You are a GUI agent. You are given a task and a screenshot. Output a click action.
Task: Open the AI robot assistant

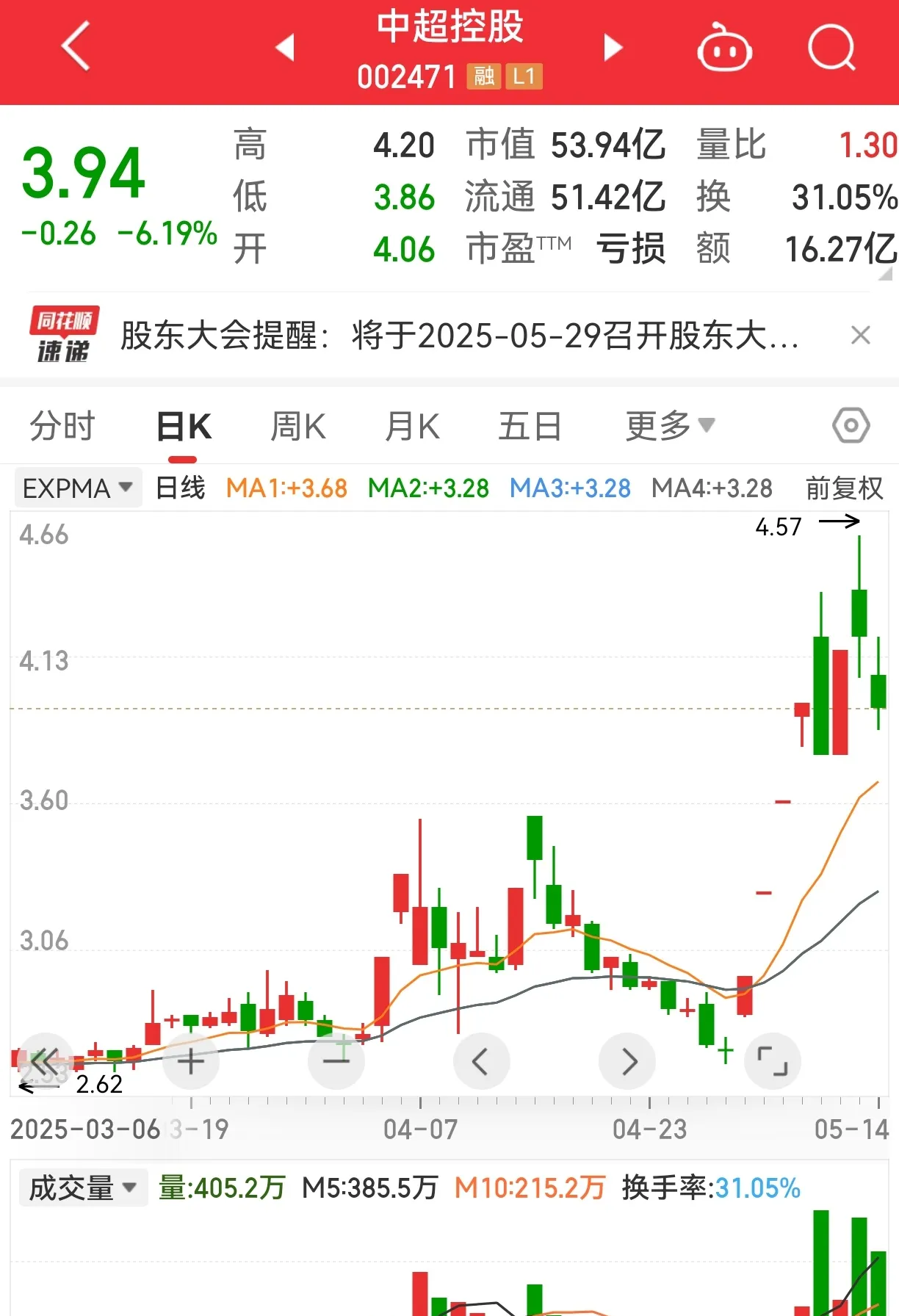point(724,46)
